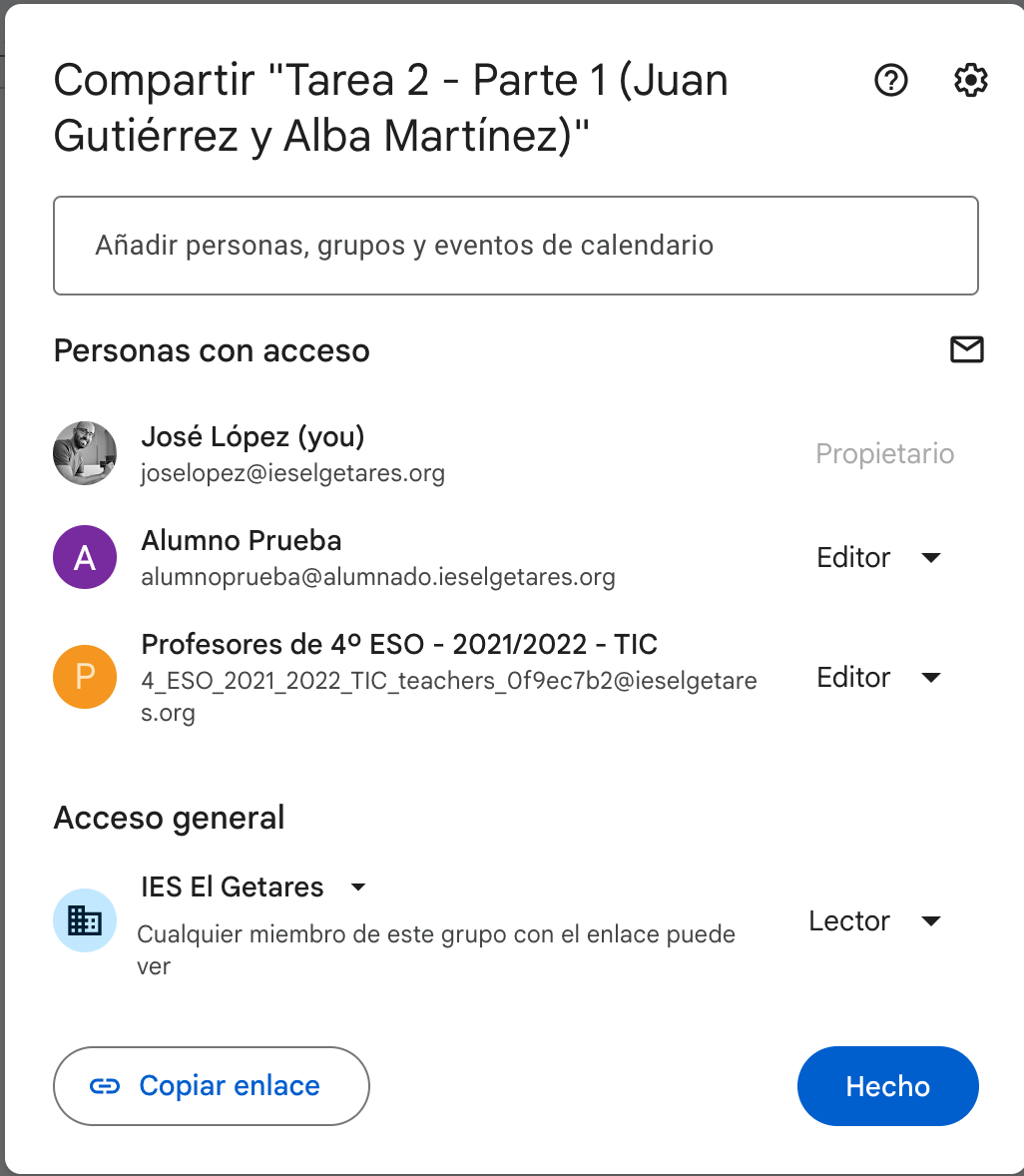Screen dimensions: 1024x1176
Task: Click the Acceso general section label
Action: pyautogui.click(x=169, y=817)
